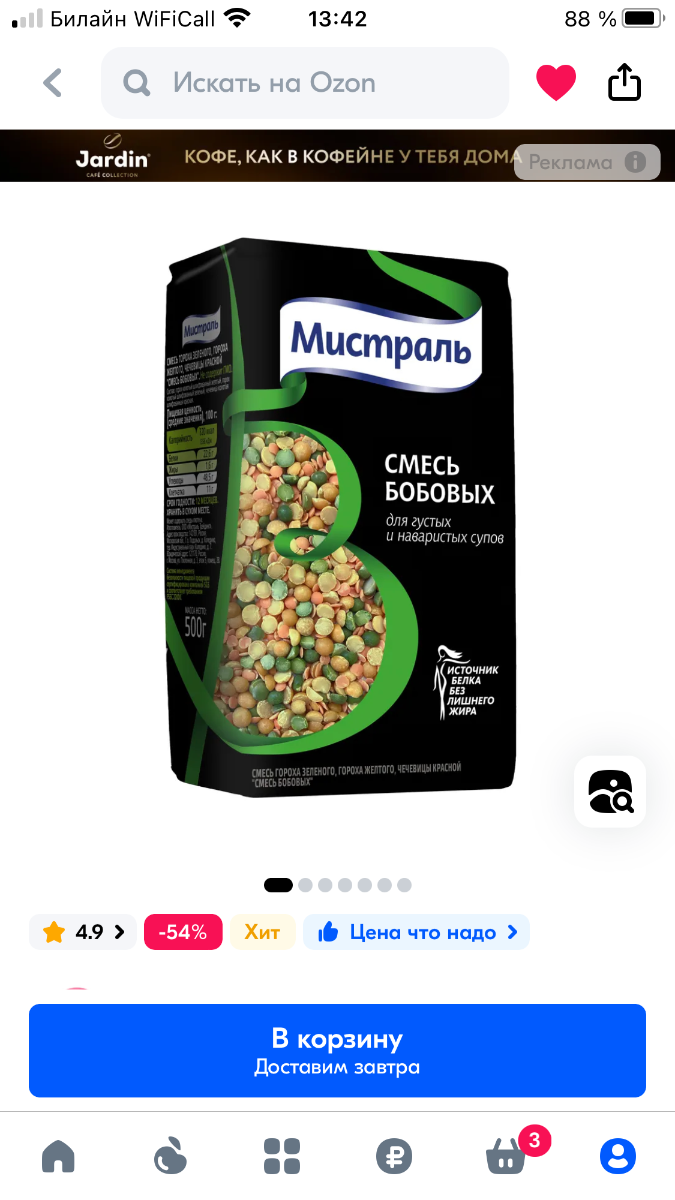675x1200 pixels.
Task: Go back to the previous page
Action: [x=53, y=82]
